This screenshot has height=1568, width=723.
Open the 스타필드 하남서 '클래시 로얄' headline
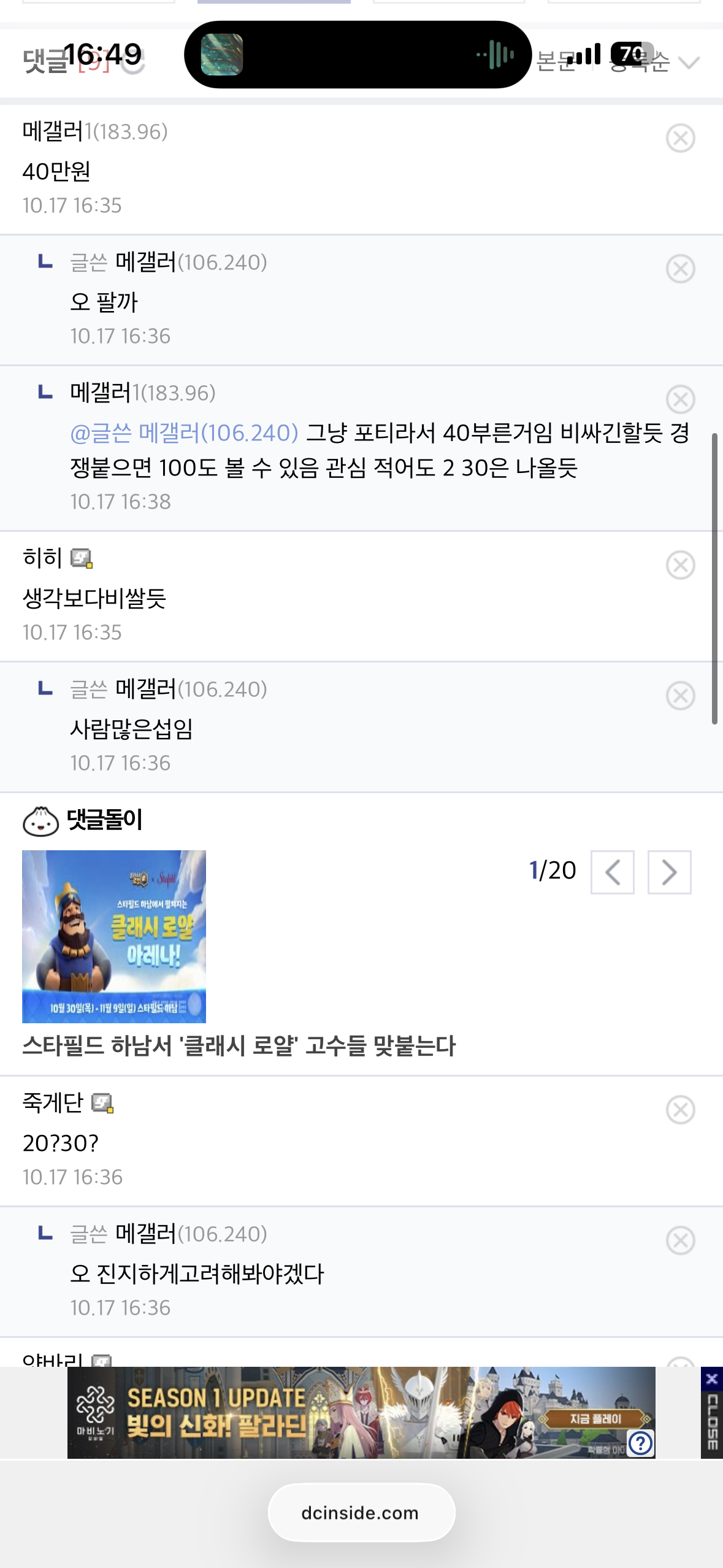[x=239, y=1046]
